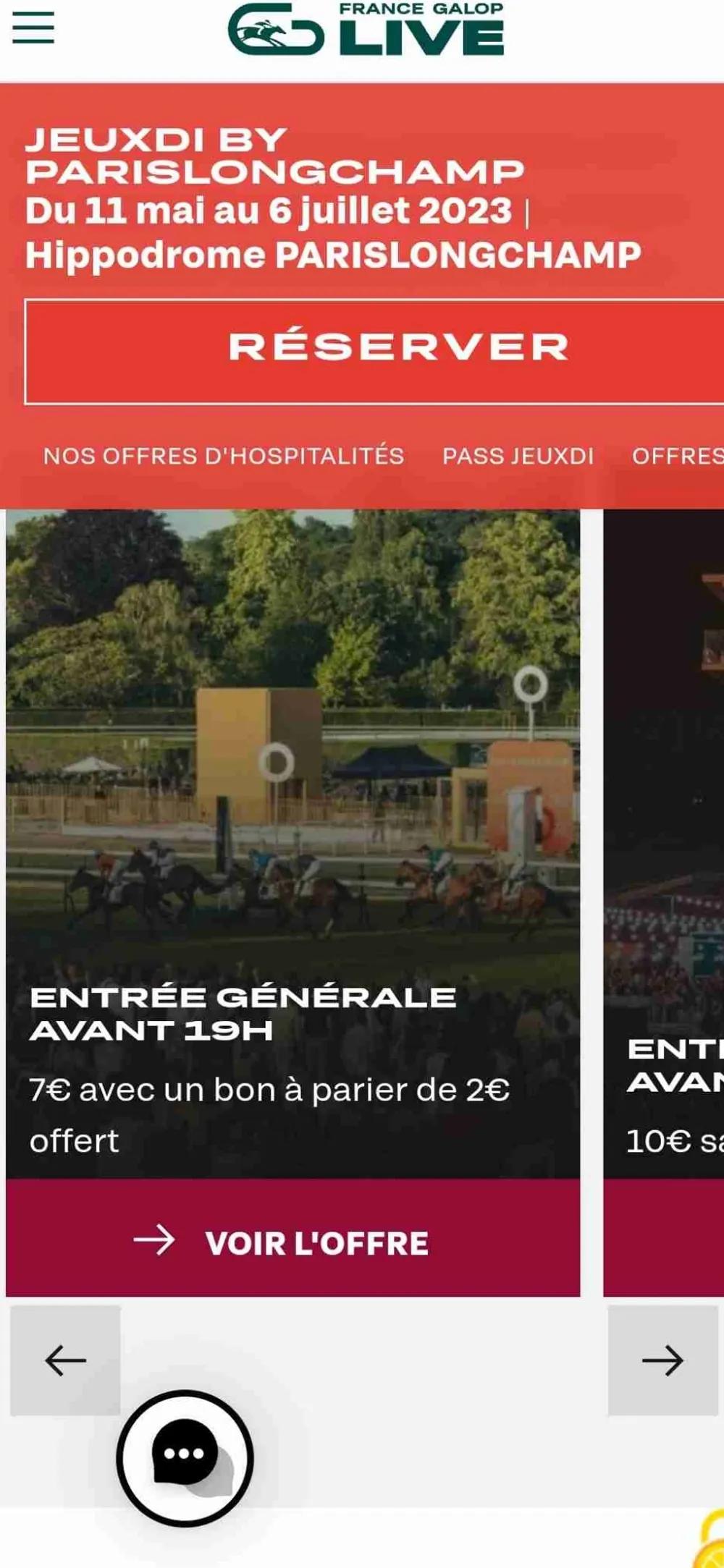Select Nos offres d'hospitalités tab
This screenshot has height=1568, width=724.
pyautogui.click(x=224, y=456)
